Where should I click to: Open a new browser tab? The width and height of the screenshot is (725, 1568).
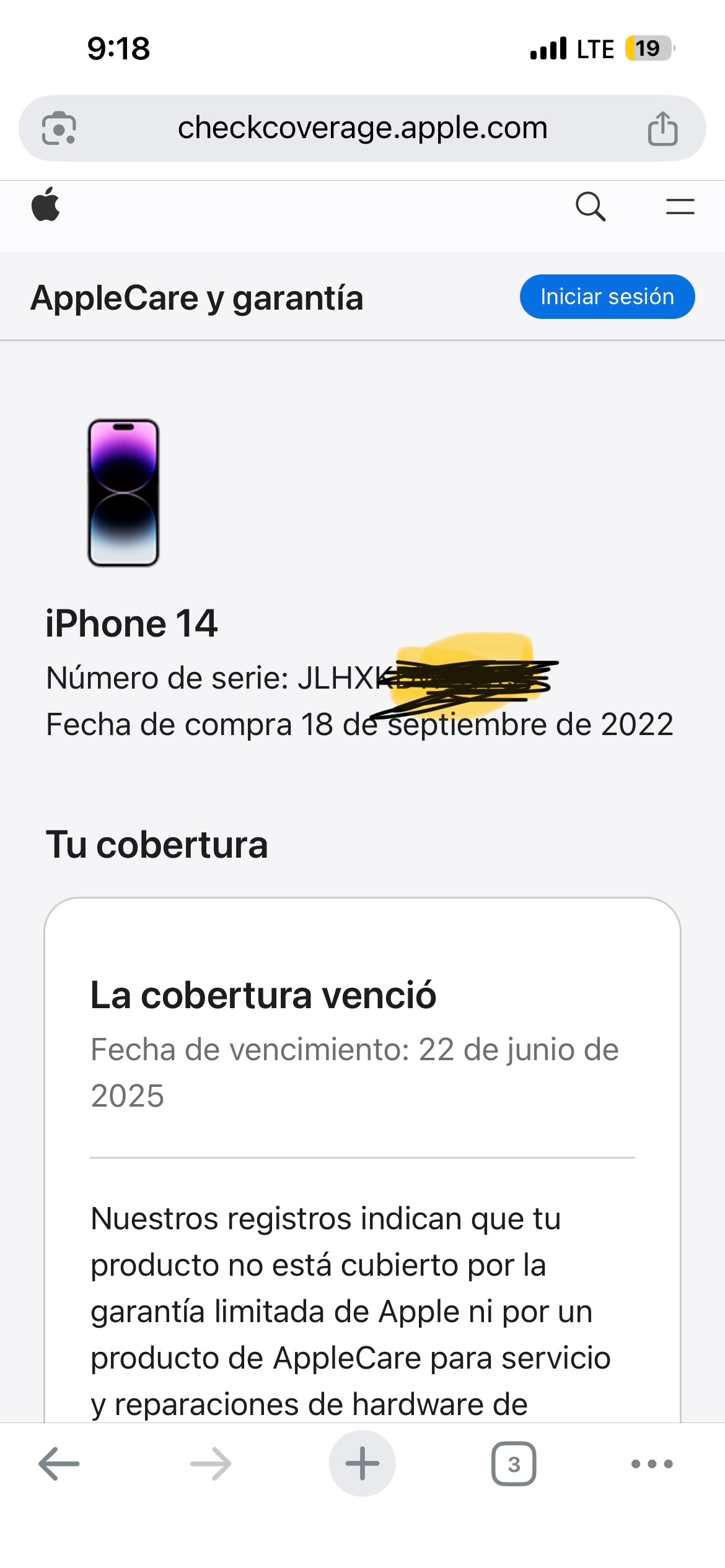(362, 1464)
